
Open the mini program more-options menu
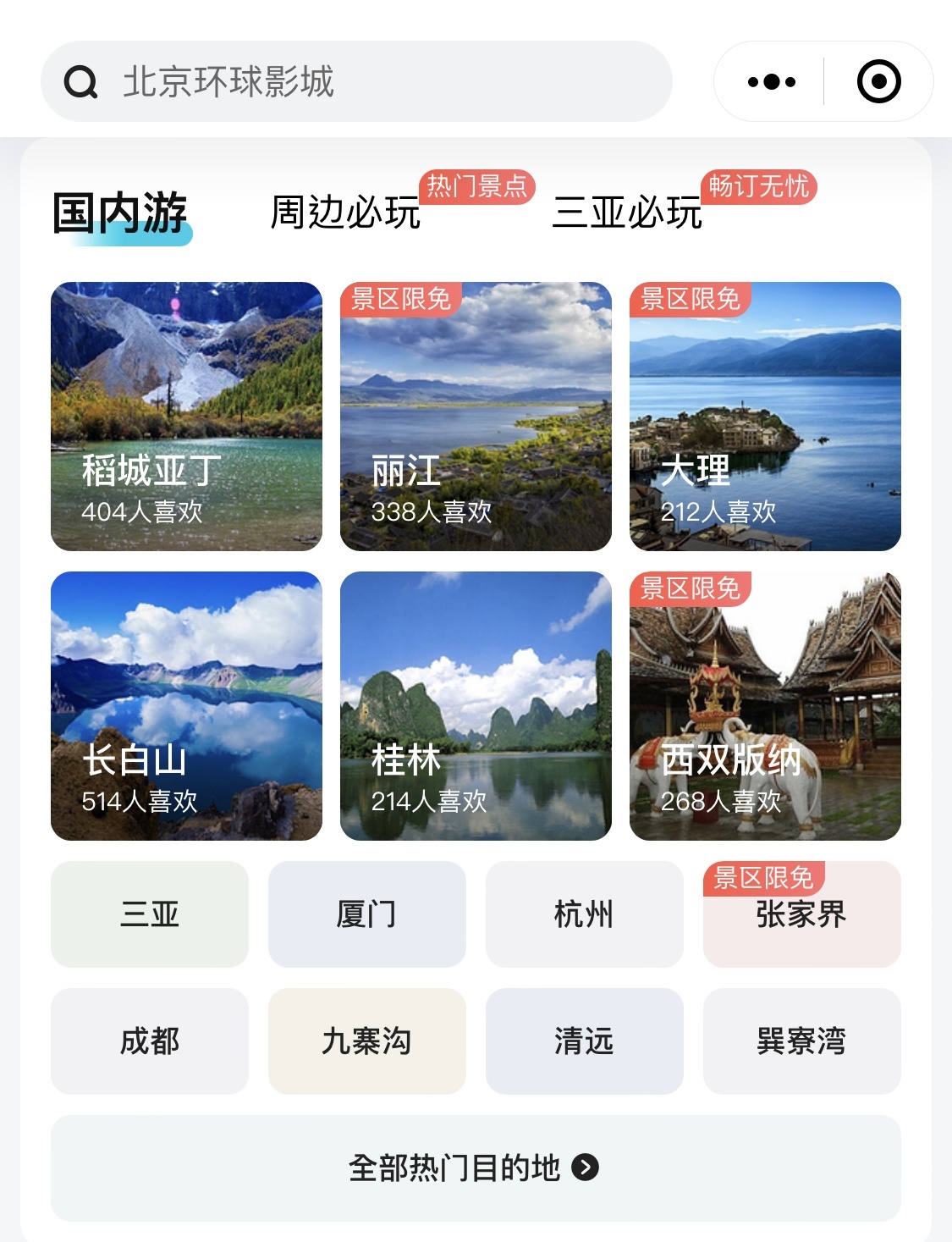pyautogui.click(x=771, y=82)
